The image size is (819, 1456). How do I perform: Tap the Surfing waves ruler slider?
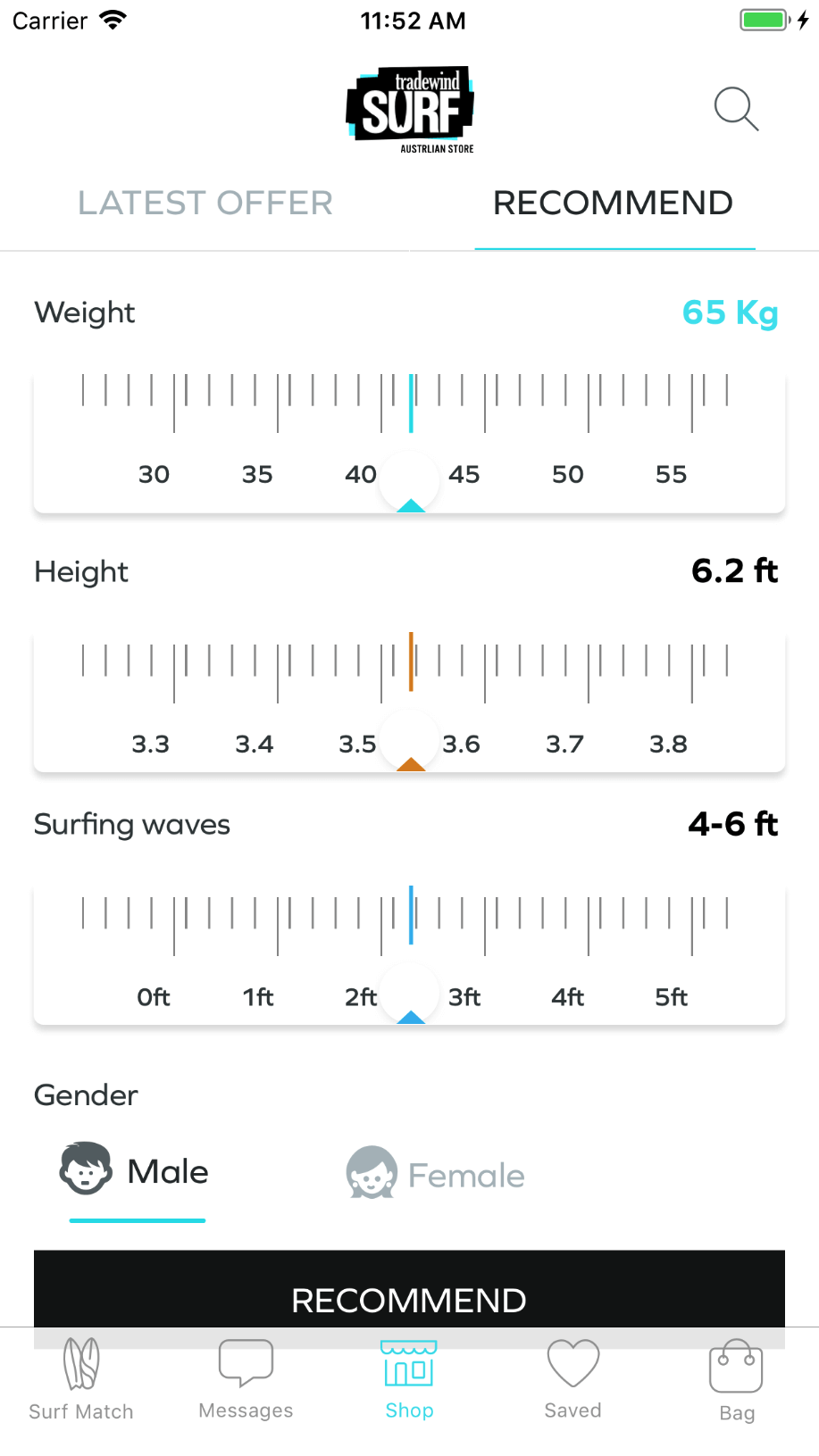click(x=409, y=954)
